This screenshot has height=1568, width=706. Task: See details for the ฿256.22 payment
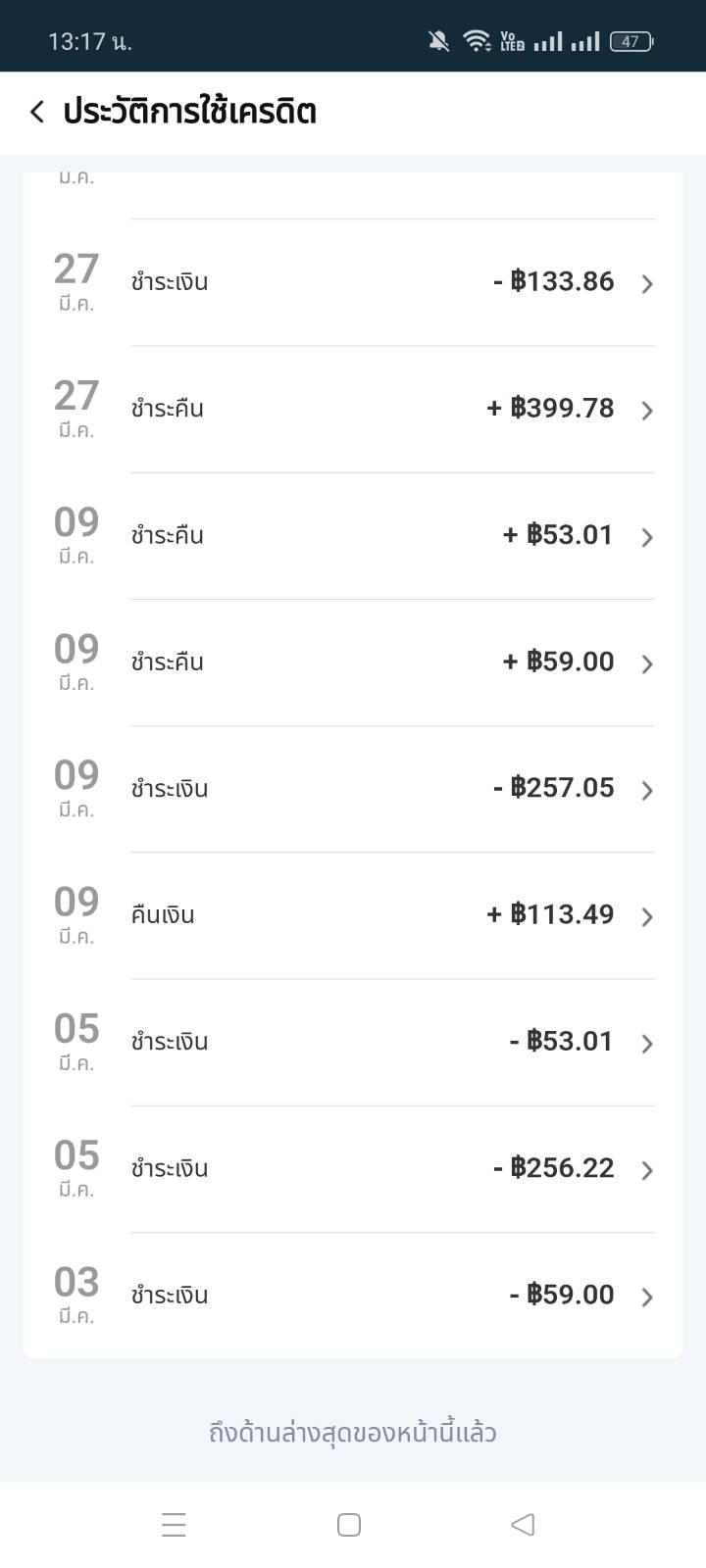click(x=353, y=1169)
